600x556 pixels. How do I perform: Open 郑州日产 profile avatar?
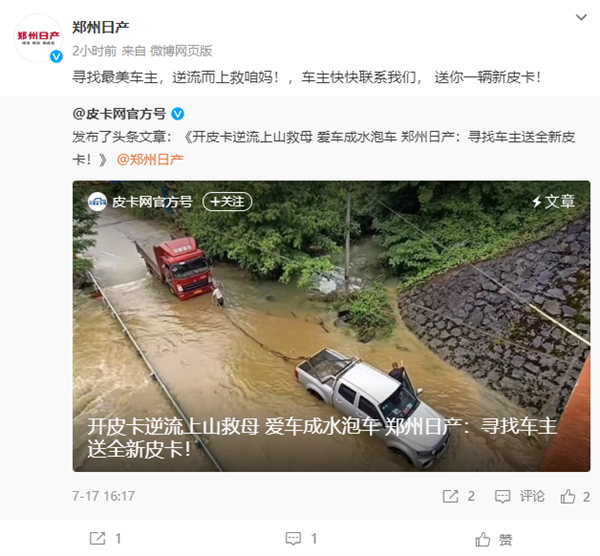pos(38,38)
